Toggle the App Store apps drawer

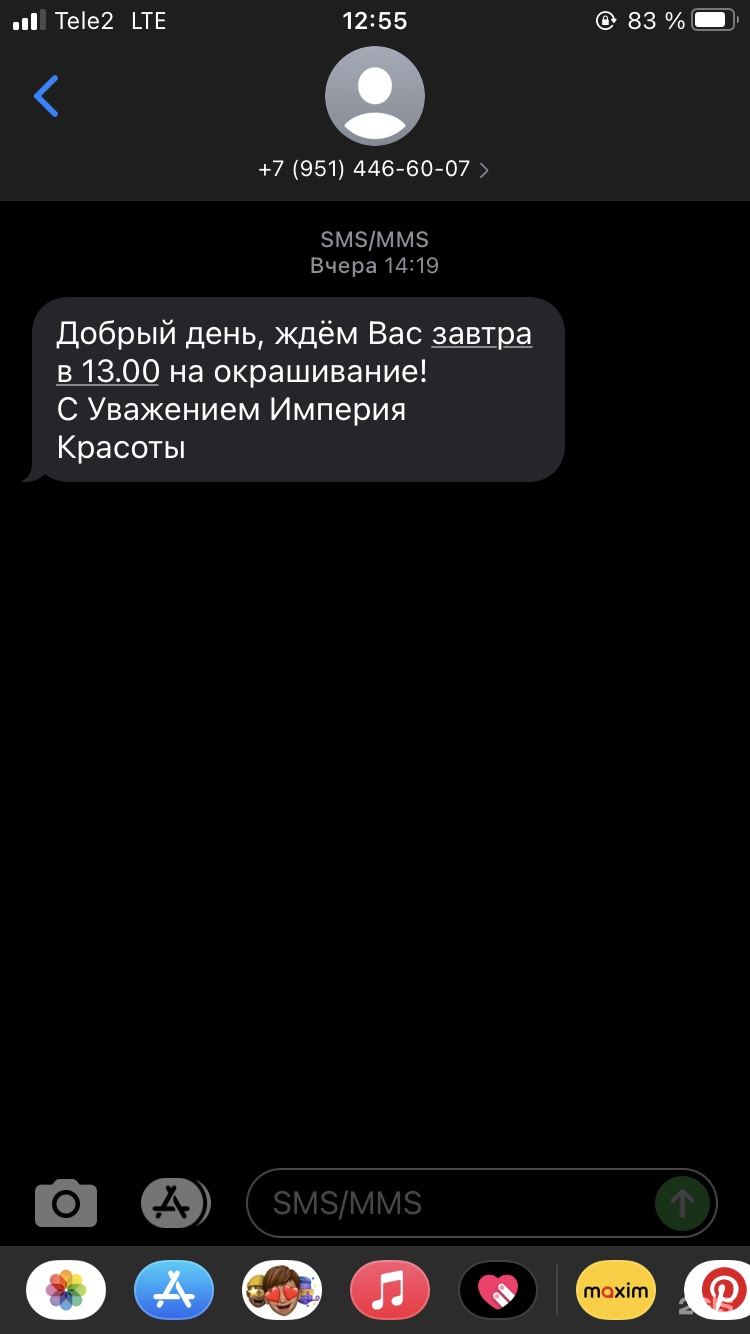click(175, 1203)
